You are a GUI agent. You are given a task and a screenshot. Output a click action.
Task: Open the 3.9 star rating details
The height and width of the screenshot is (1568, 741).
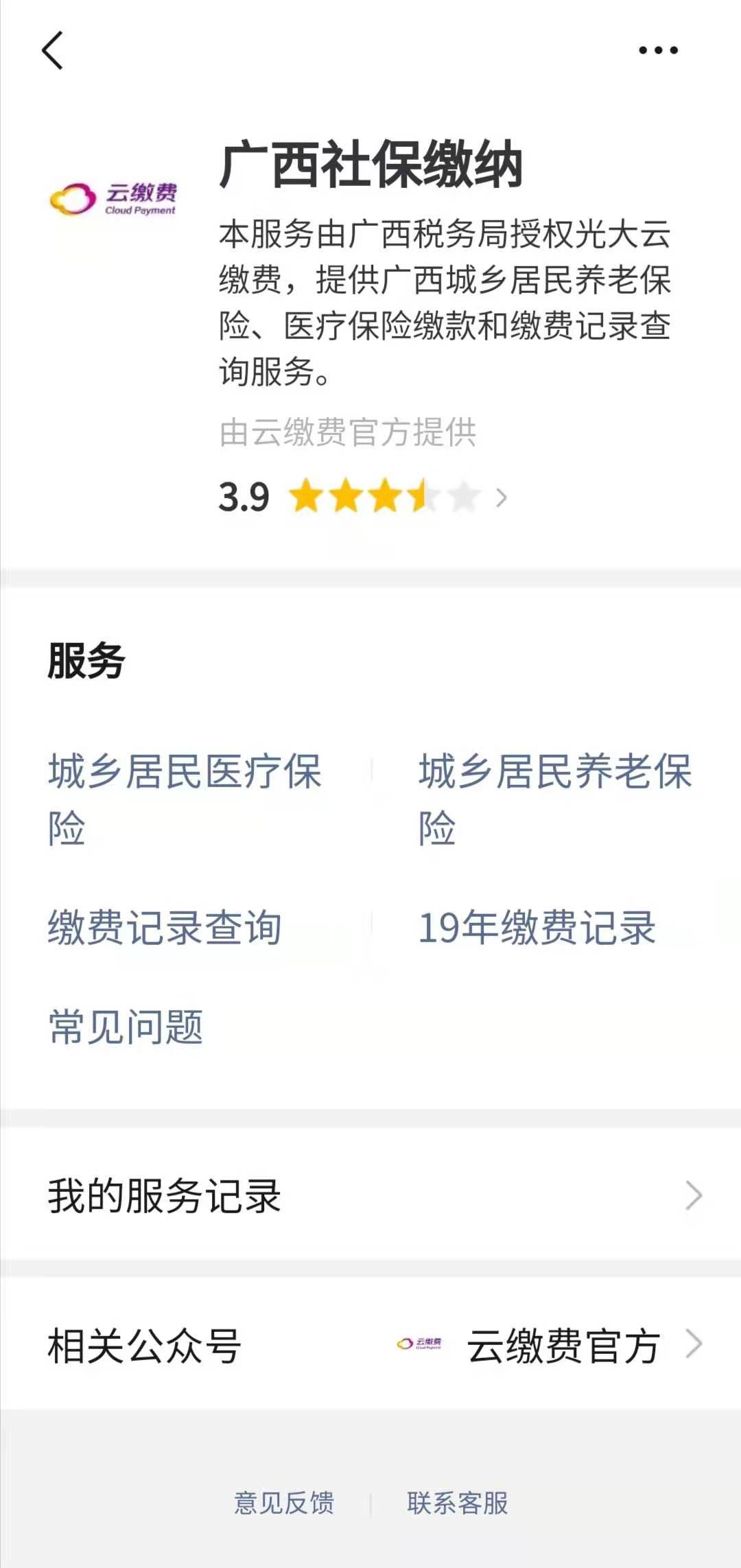tap(364, 497)
